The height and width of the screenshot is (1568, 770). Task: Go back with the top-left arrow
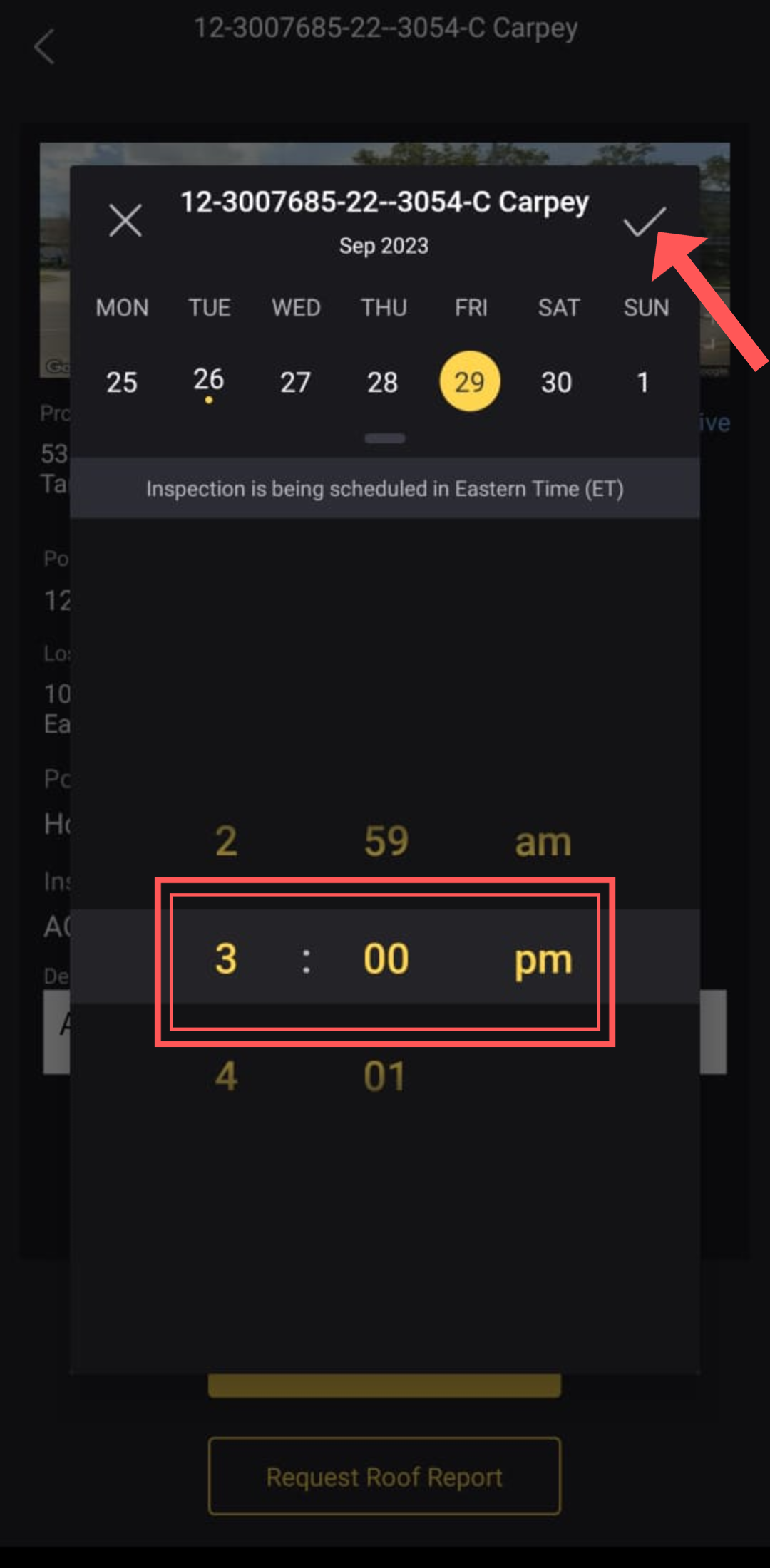[x=44, y=47]
